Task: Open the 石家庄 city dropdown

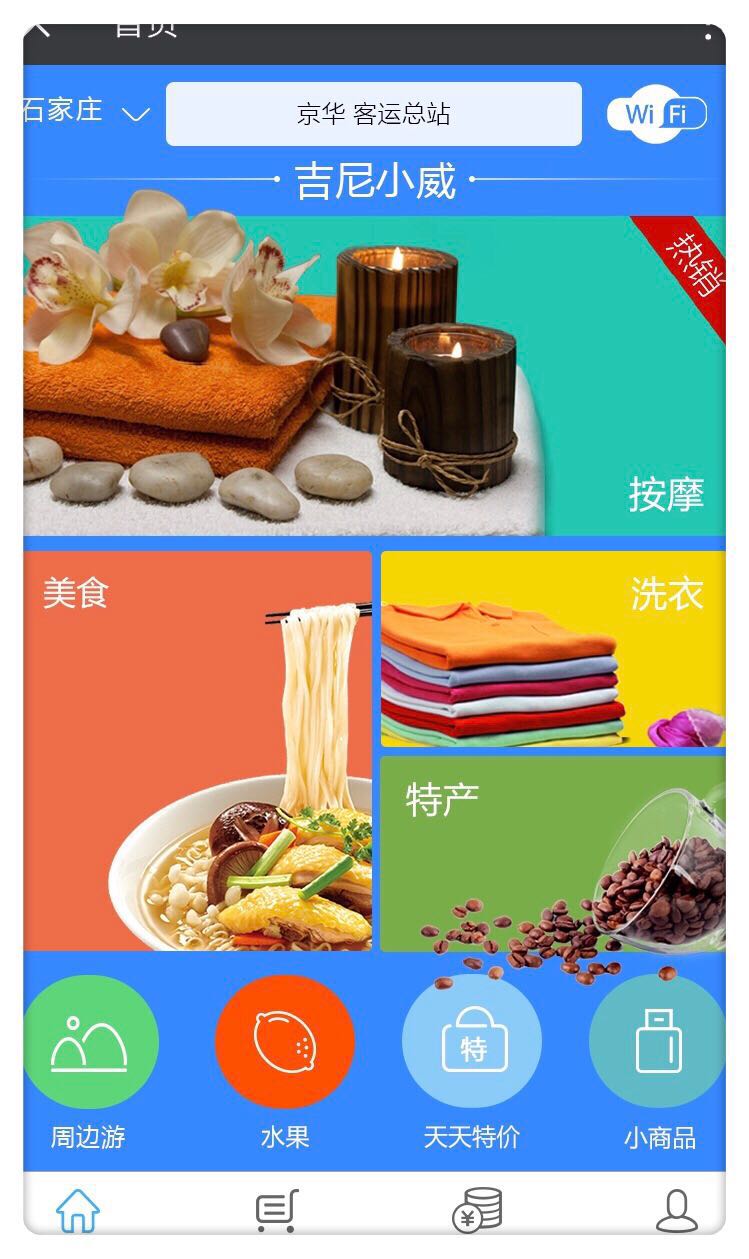Action: (86, 111)
